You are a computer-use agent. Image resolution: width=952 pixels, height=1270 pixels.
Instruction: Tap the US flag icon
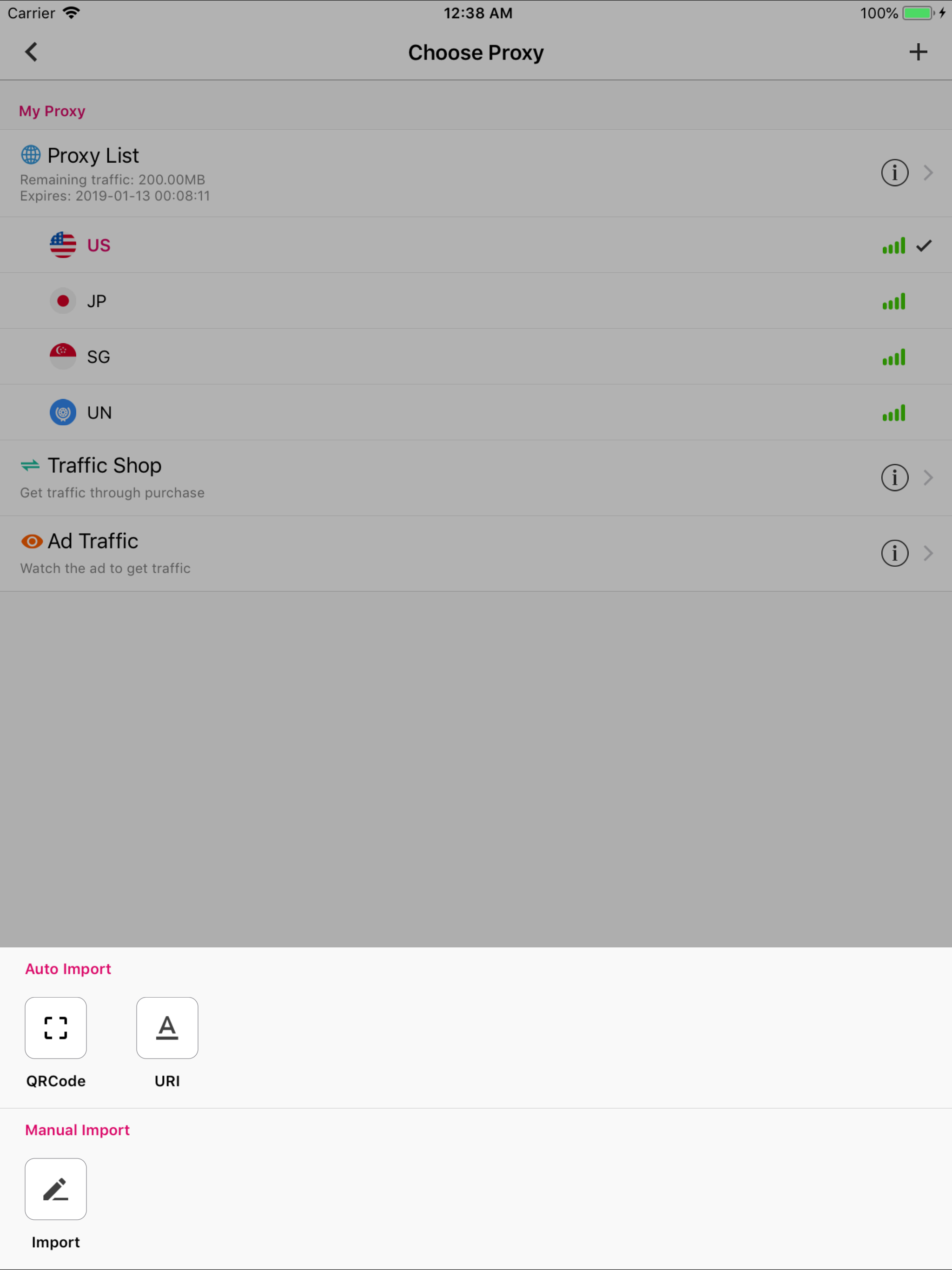click(x=63, y=245)
